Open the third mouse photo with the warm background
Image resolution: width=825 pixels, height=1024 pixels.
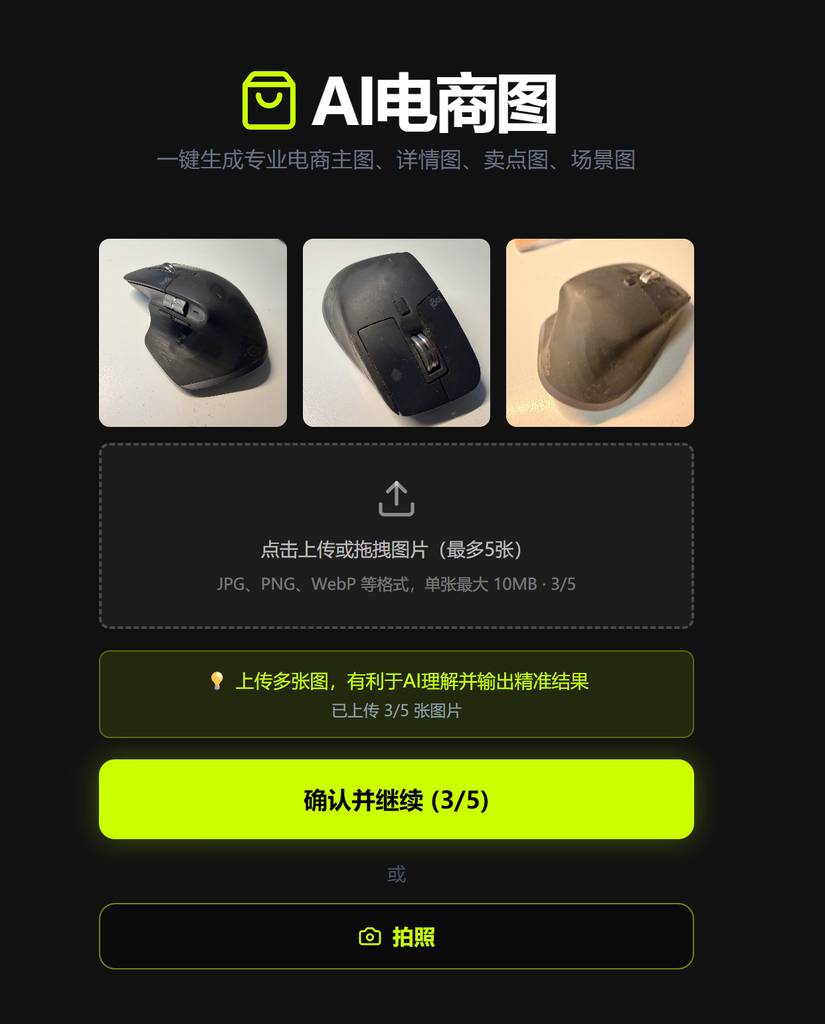[599, 333]
